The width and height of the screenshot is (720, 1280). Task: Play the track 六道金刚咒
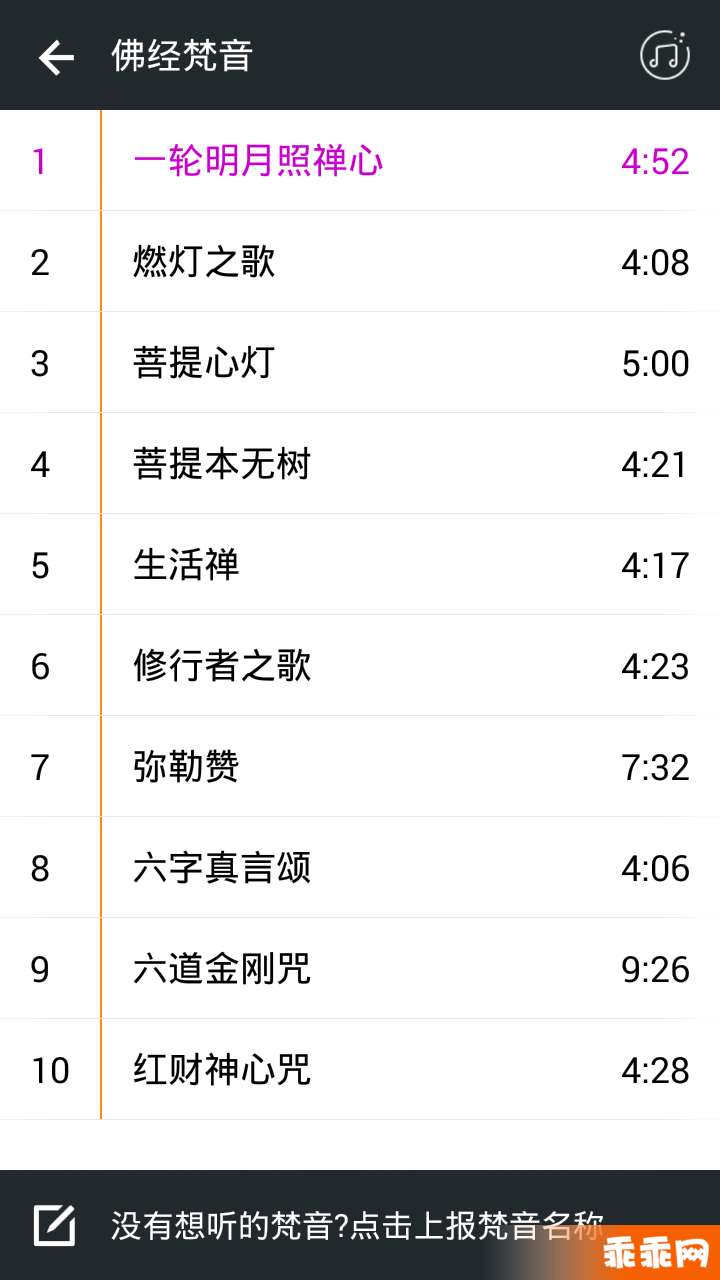pos(360,969)
